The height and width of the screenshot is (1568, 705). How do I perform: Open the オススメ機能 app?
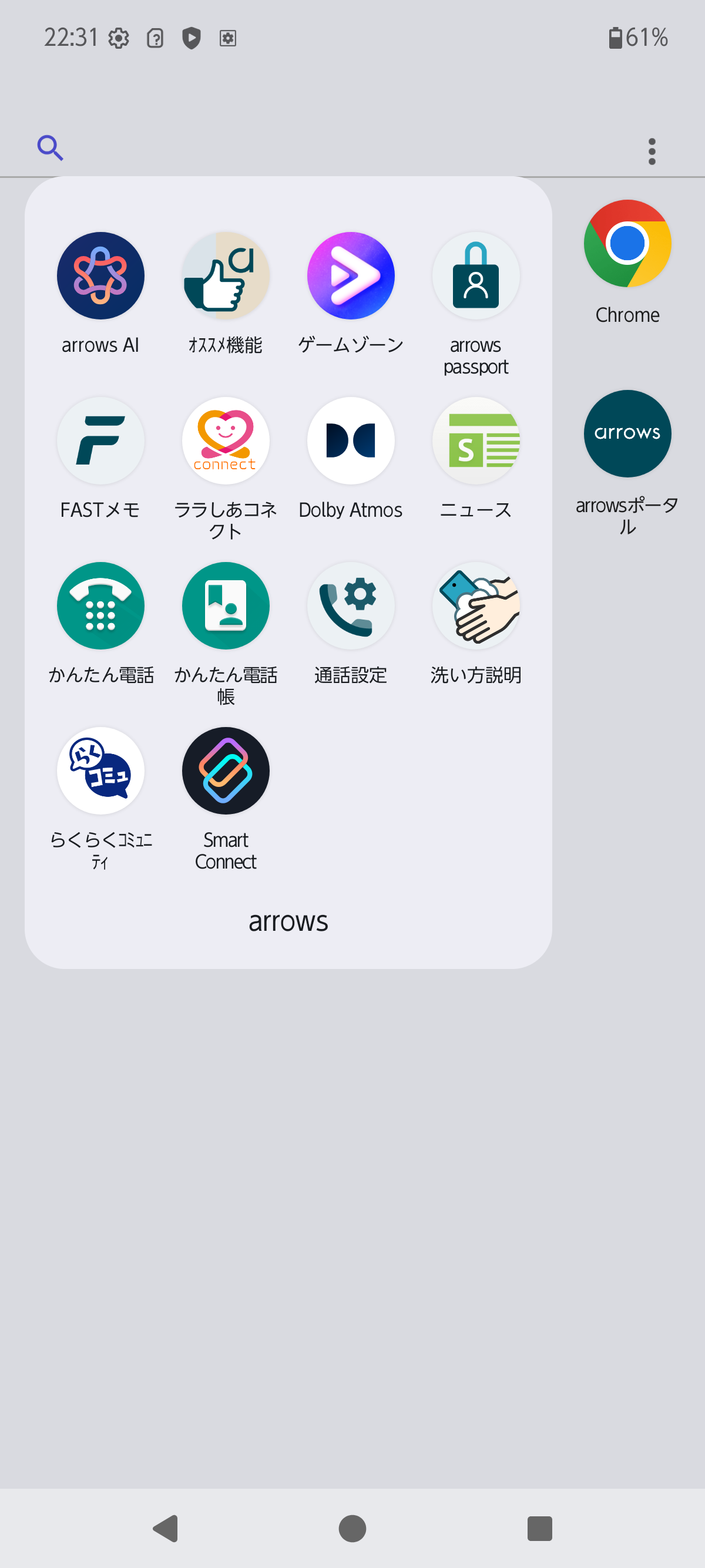coord(225,276)
